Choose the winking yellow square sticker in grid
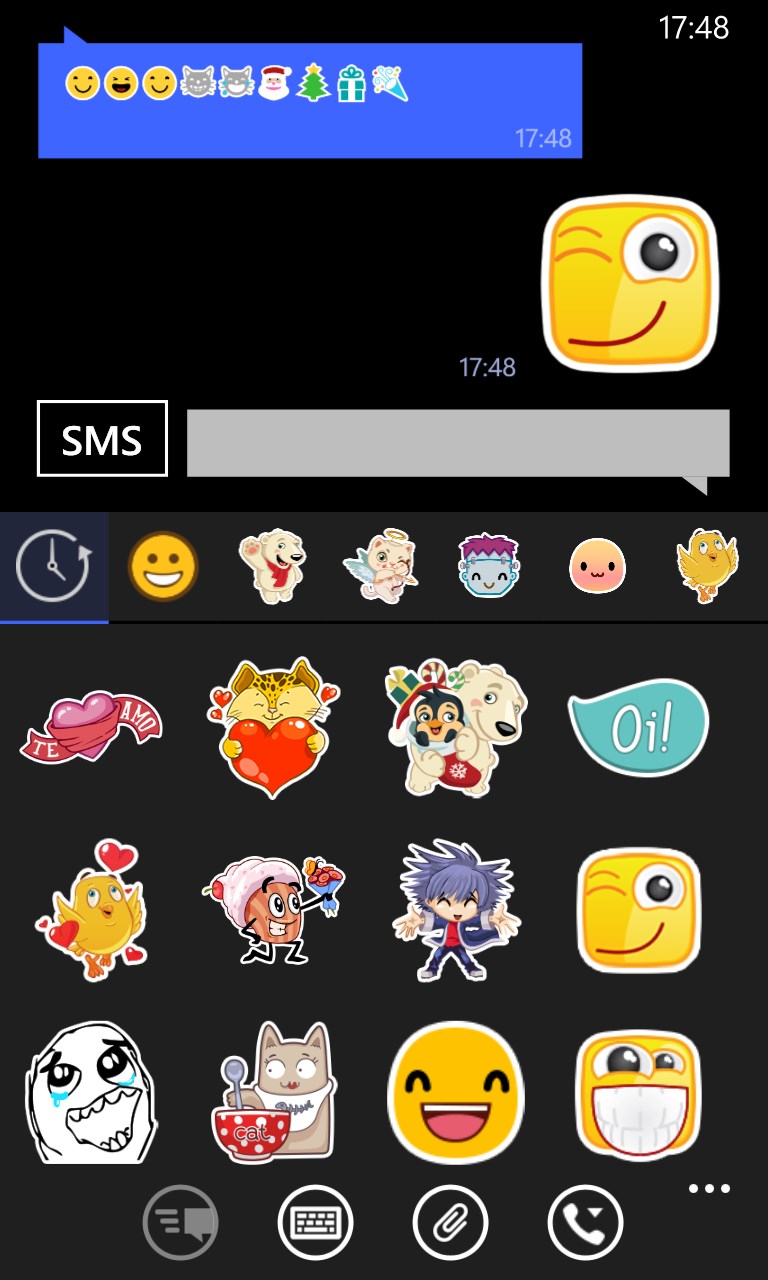Screen dimensions: 768x1280 [x=638, y=910]
